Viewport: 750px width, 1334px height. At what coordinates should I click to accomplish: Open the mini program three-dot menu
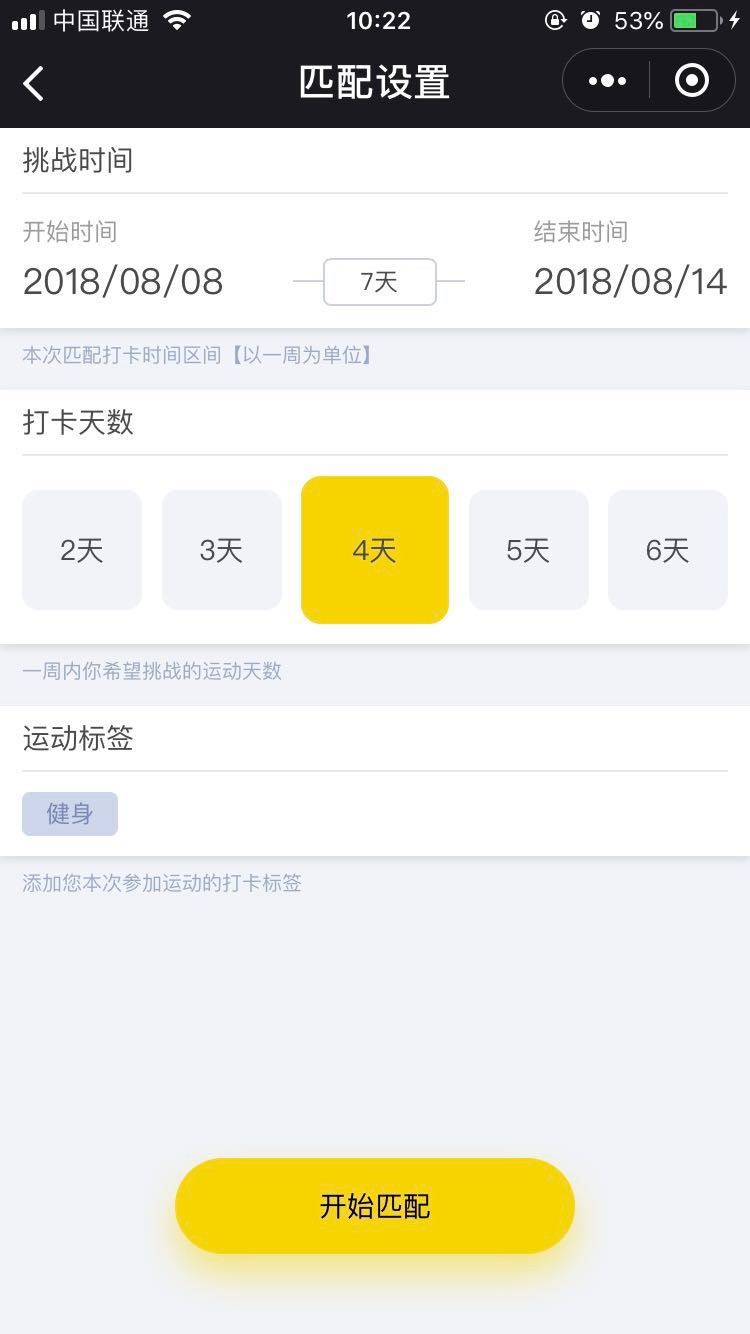pos(607,81)
